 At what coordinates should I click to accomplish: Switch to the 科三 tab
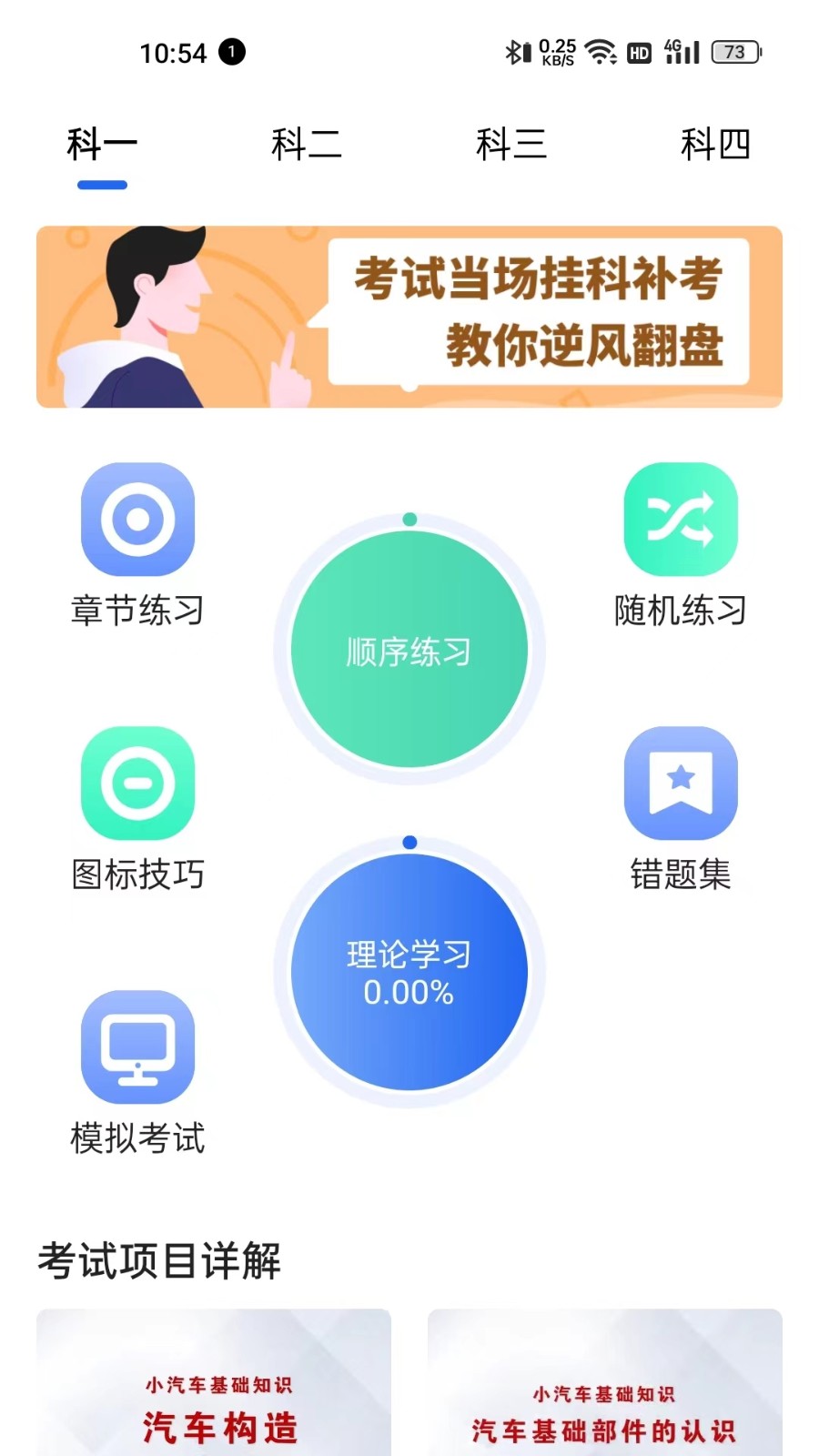click(x=511, y=145)
